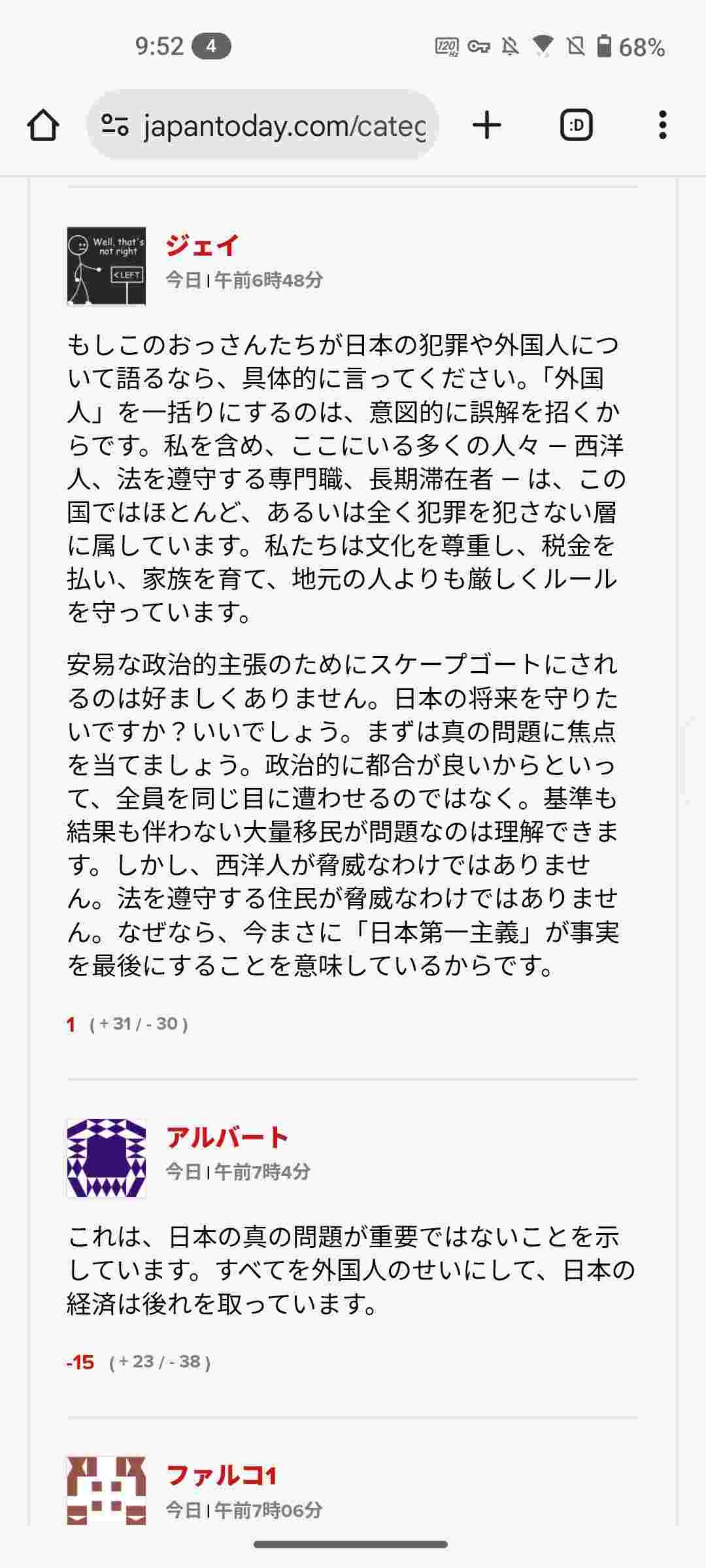This screenshot has width=706, height=1568.
Task: Go to the browser home page
Action: pyautogui.click(x=43, y=125)
